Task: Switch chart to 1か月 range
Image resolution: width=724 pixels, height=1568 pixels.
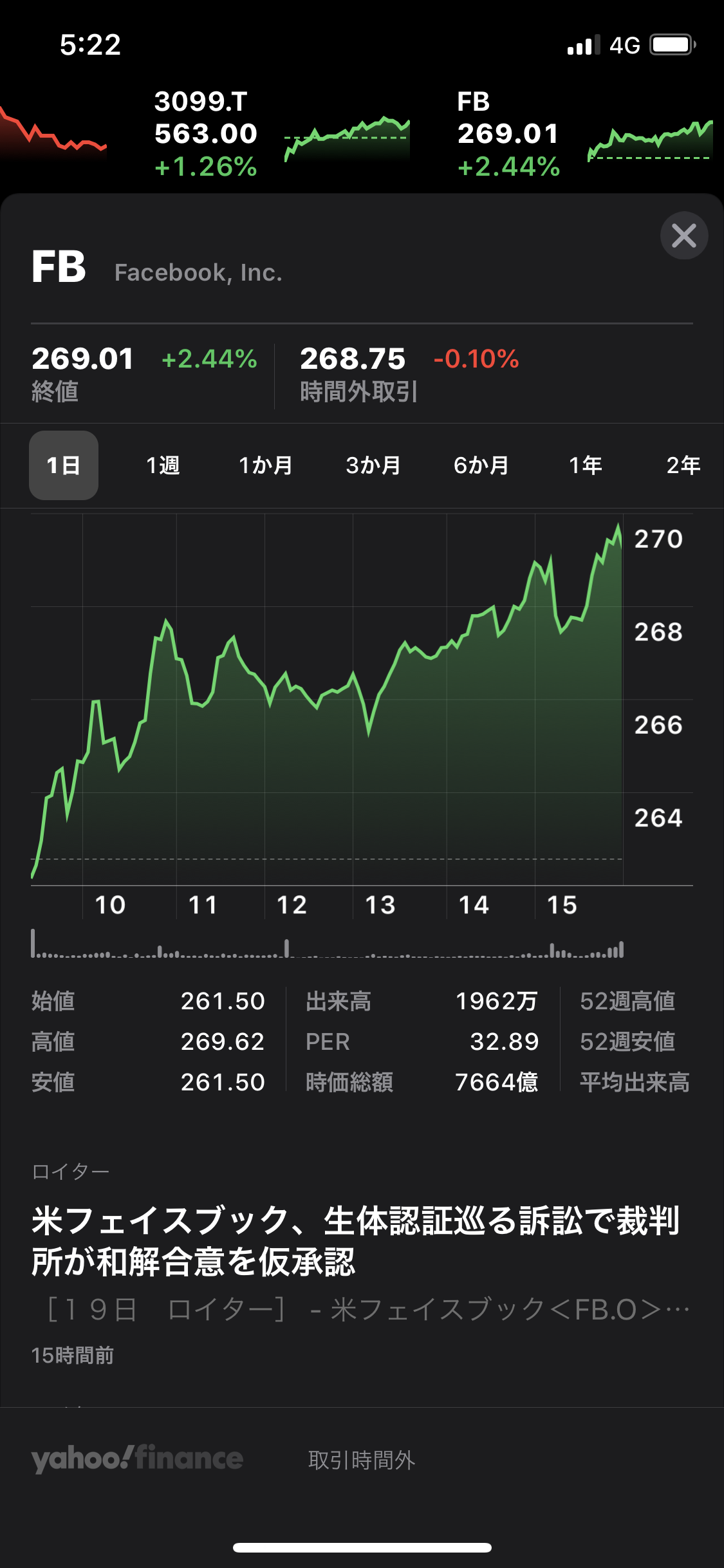Action: 265,465
